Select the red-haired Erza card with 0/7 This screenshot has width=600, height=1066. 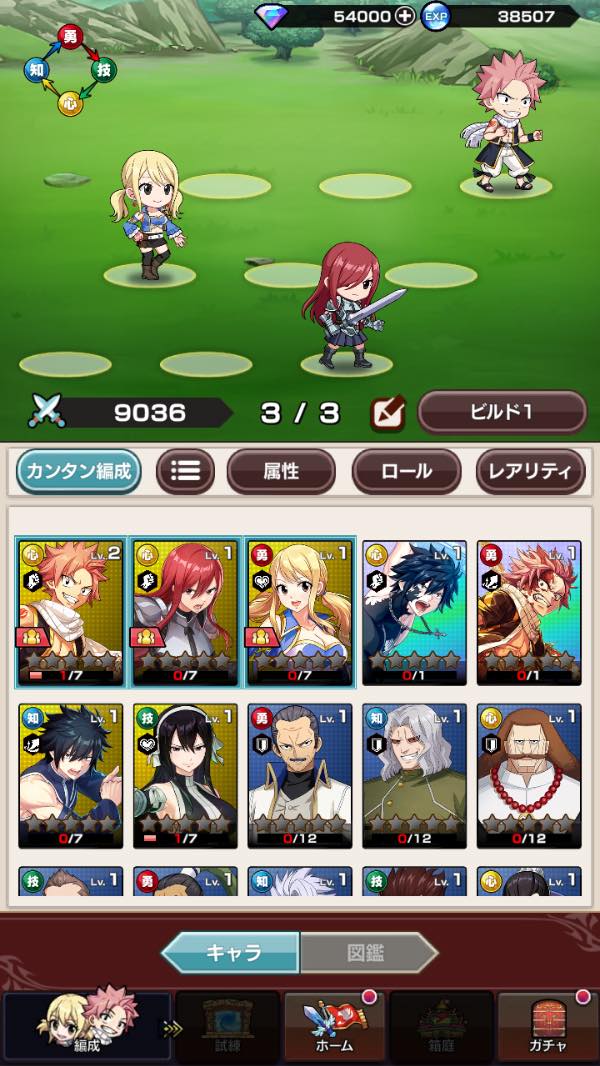[186, 613]
